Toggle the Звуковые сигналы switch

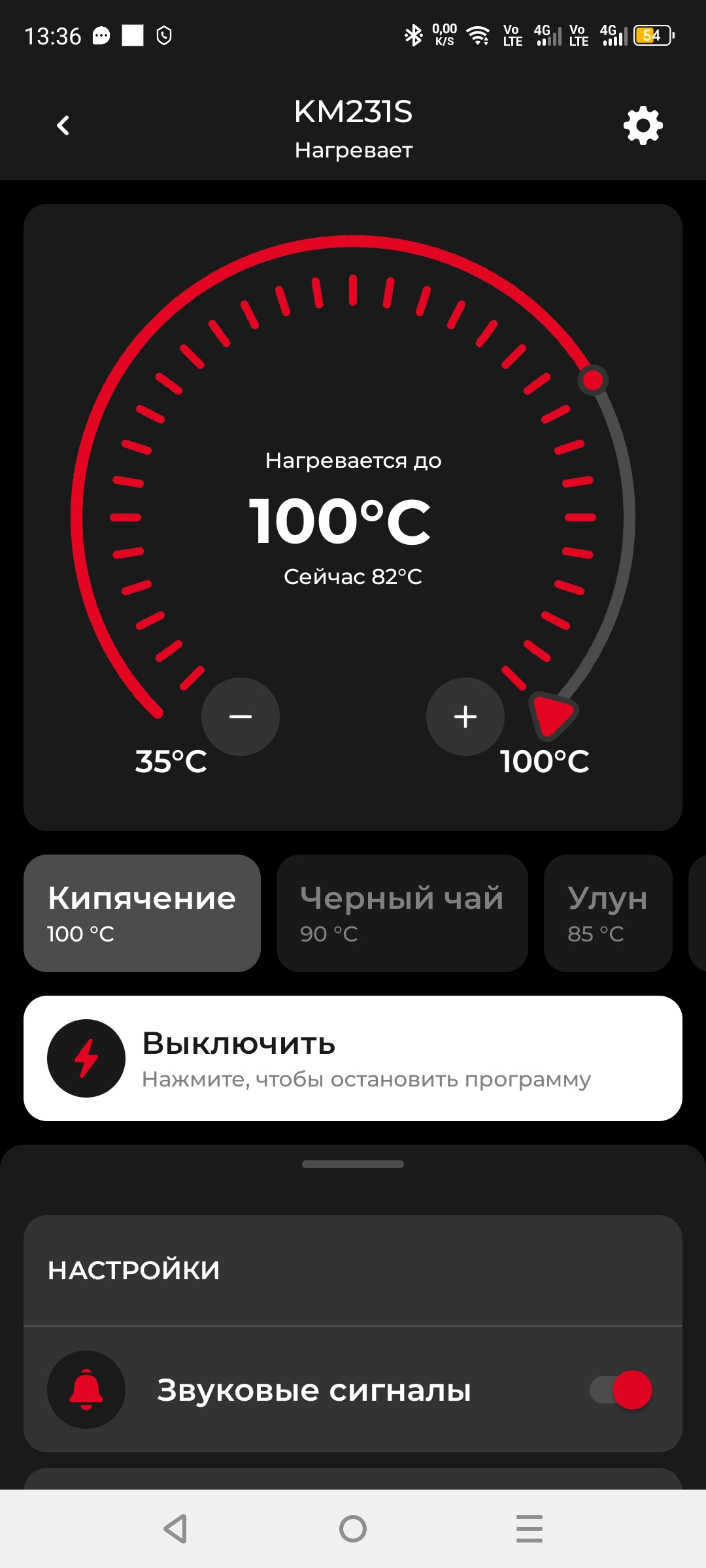(621, 1390)
